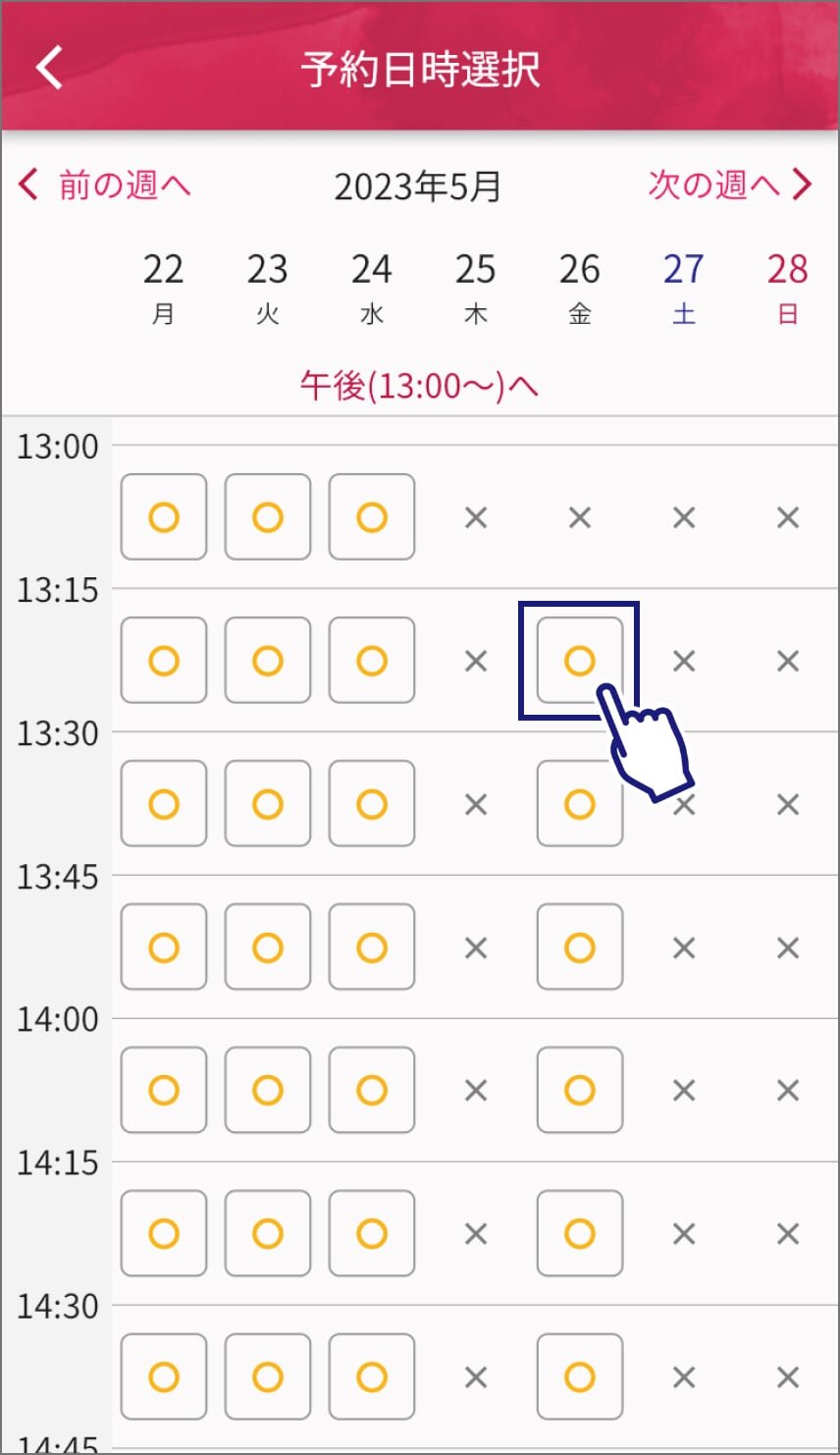Image resolution: width=840 pixels, height=1455 pixels.
Task: Select the 13:45 slot on Friday 26
Action: (x=580, y=947)
